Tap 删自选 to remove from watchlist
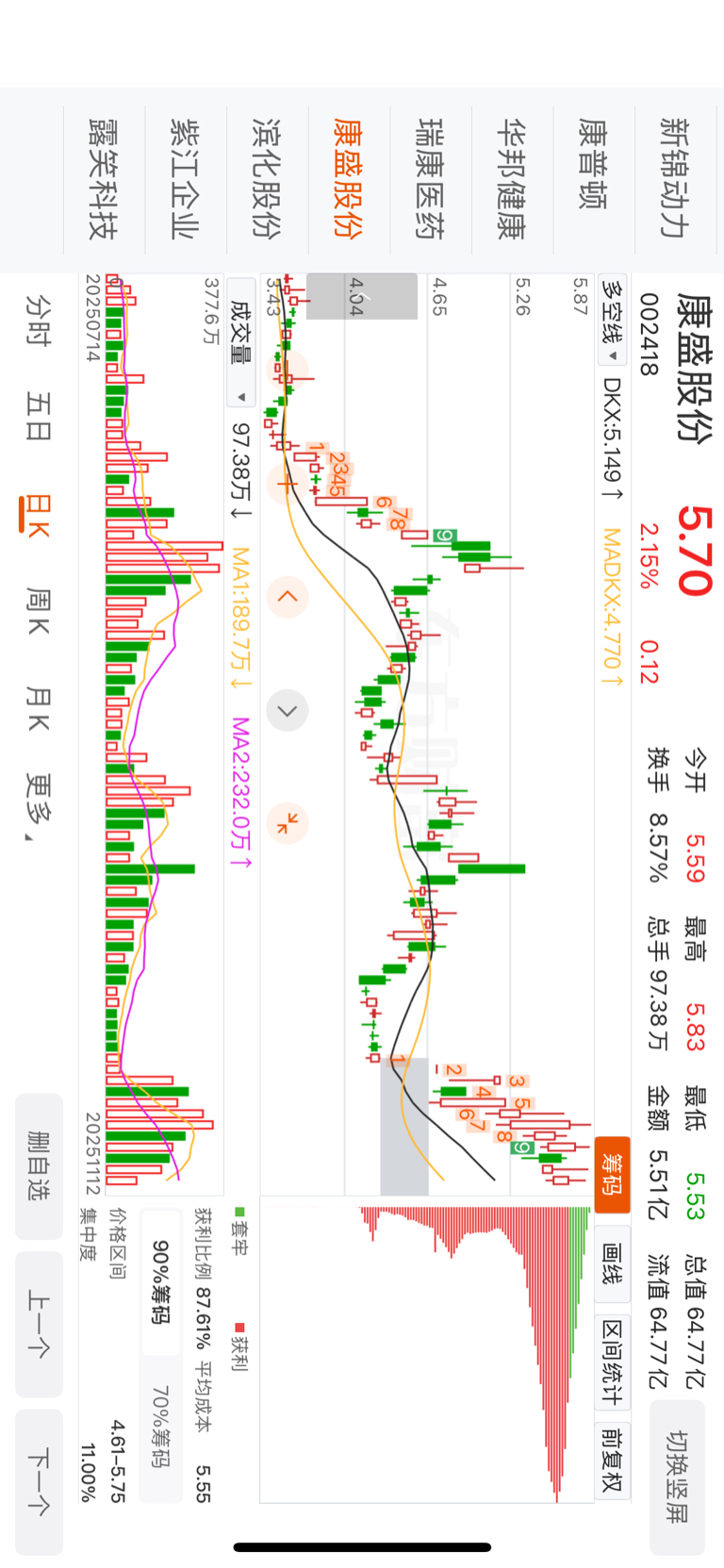The image size is (724, 1568). click(x=39, y=1165)
